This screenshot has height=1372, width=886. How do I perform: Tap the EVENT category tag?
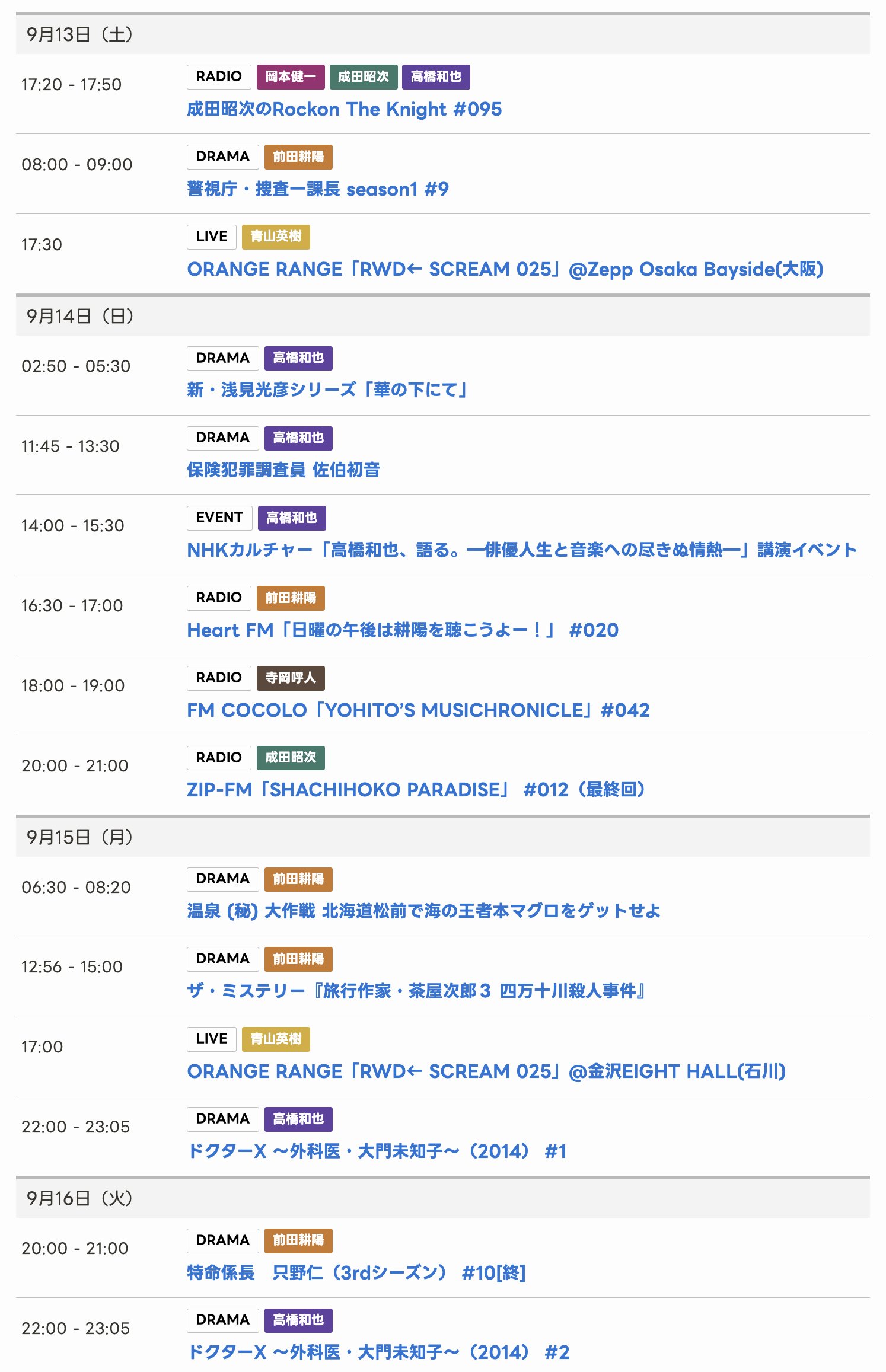pyautogui.click(x=219, y=518)
